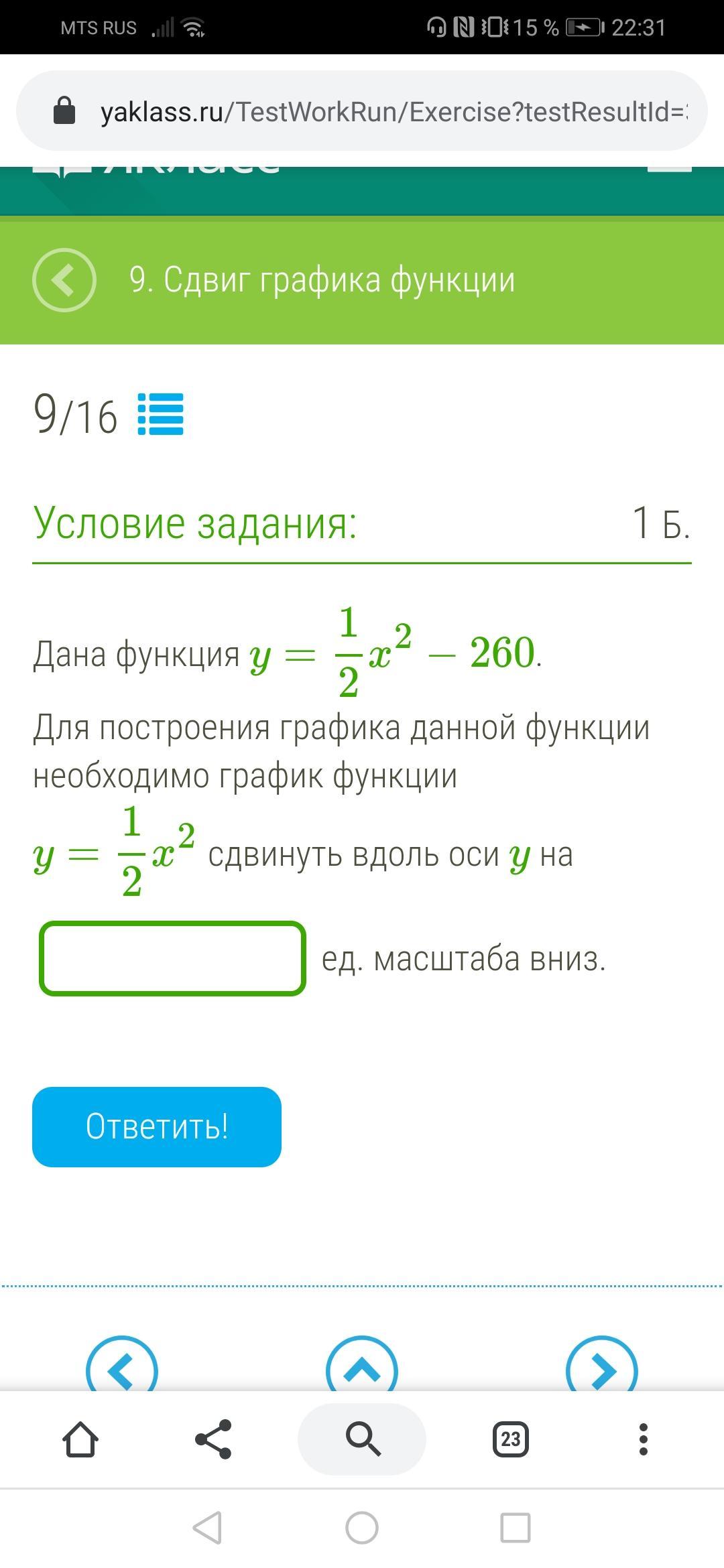
Task: Tap the system back button
Action: click(207, 1528)
